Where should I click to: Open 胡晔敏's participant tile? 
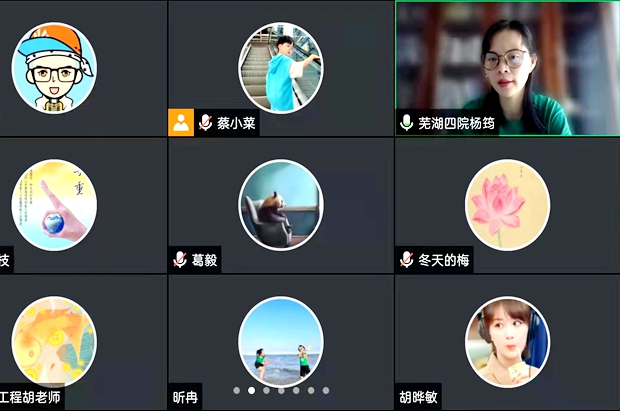(507, 341)
